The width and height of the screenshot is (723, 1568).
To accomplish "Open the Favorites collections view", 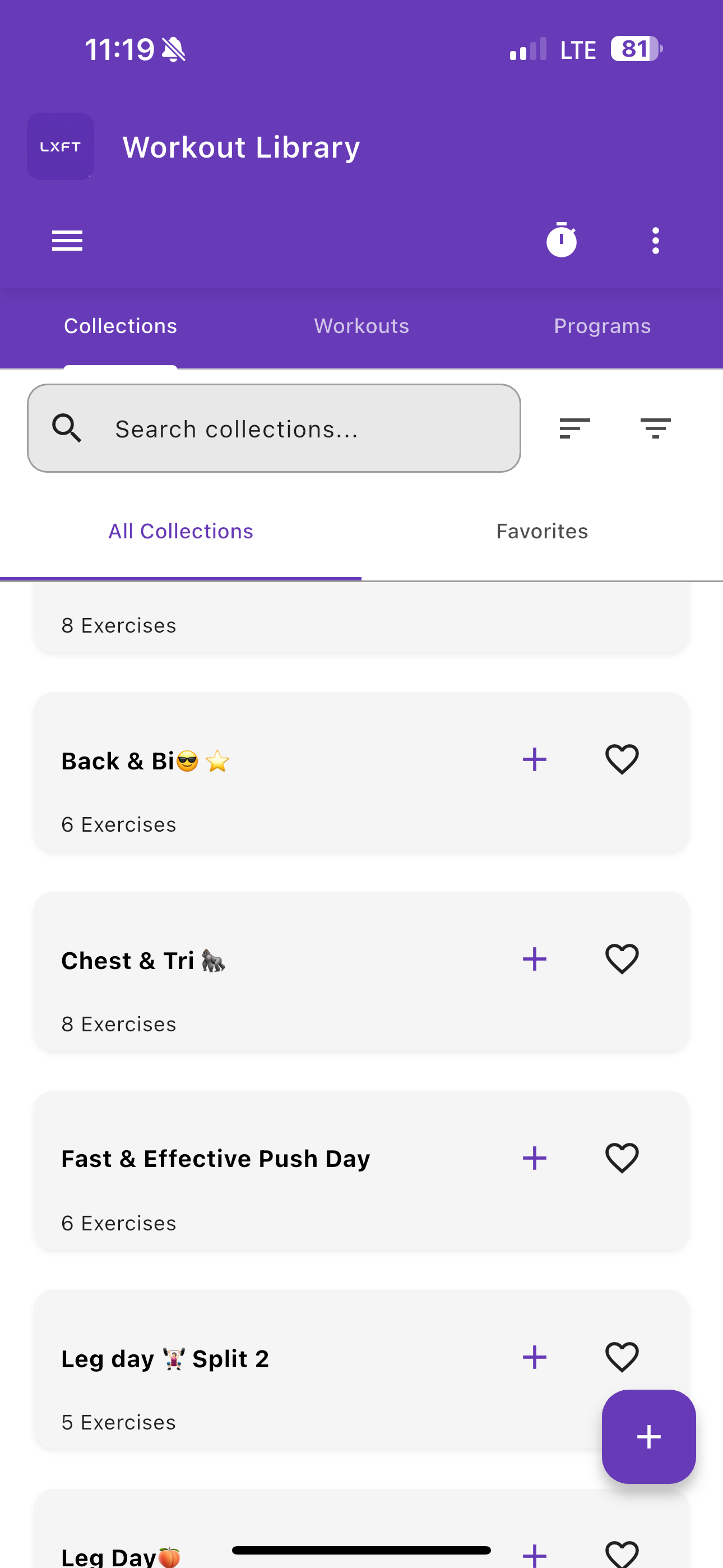I will (x=541, y=530).
